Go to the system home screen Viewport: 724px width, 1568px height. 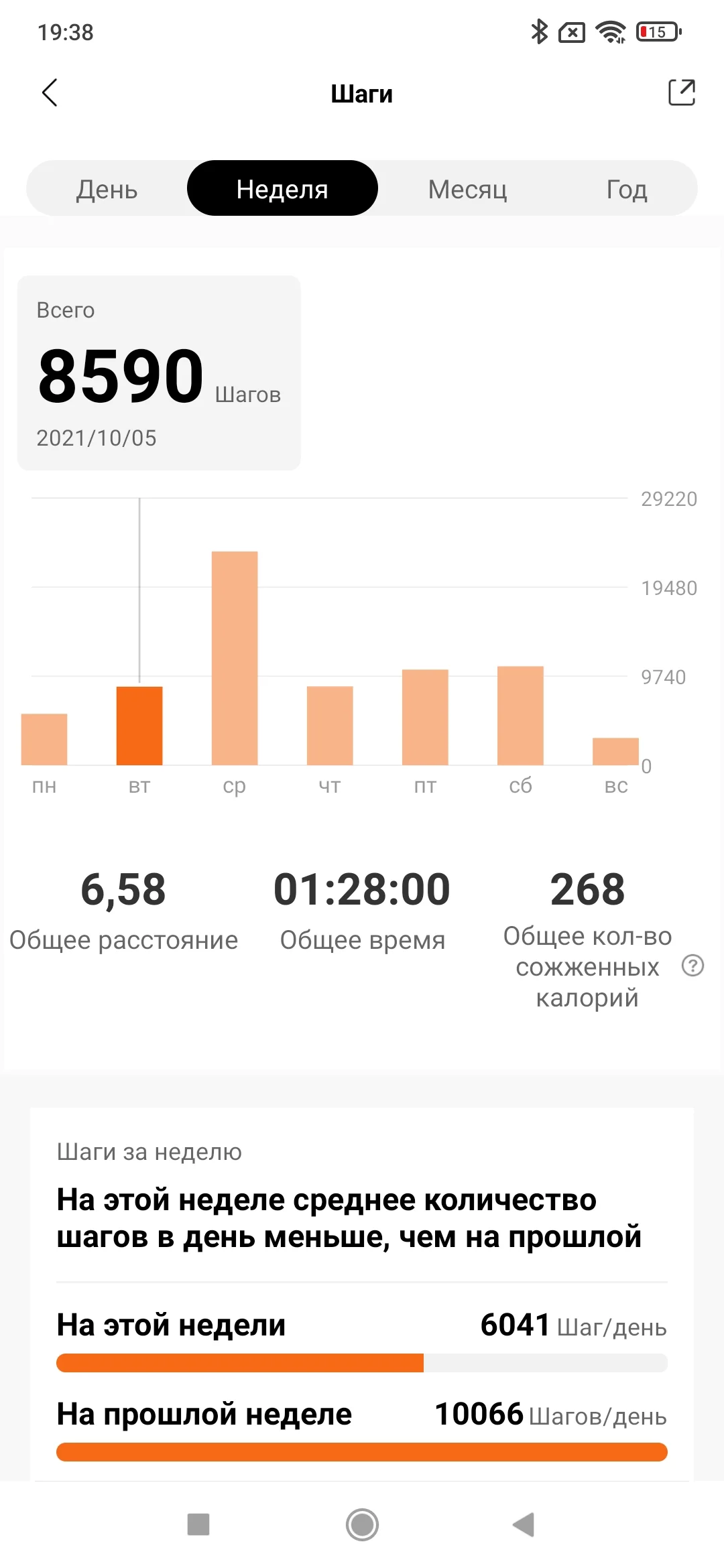[362, 1524]
